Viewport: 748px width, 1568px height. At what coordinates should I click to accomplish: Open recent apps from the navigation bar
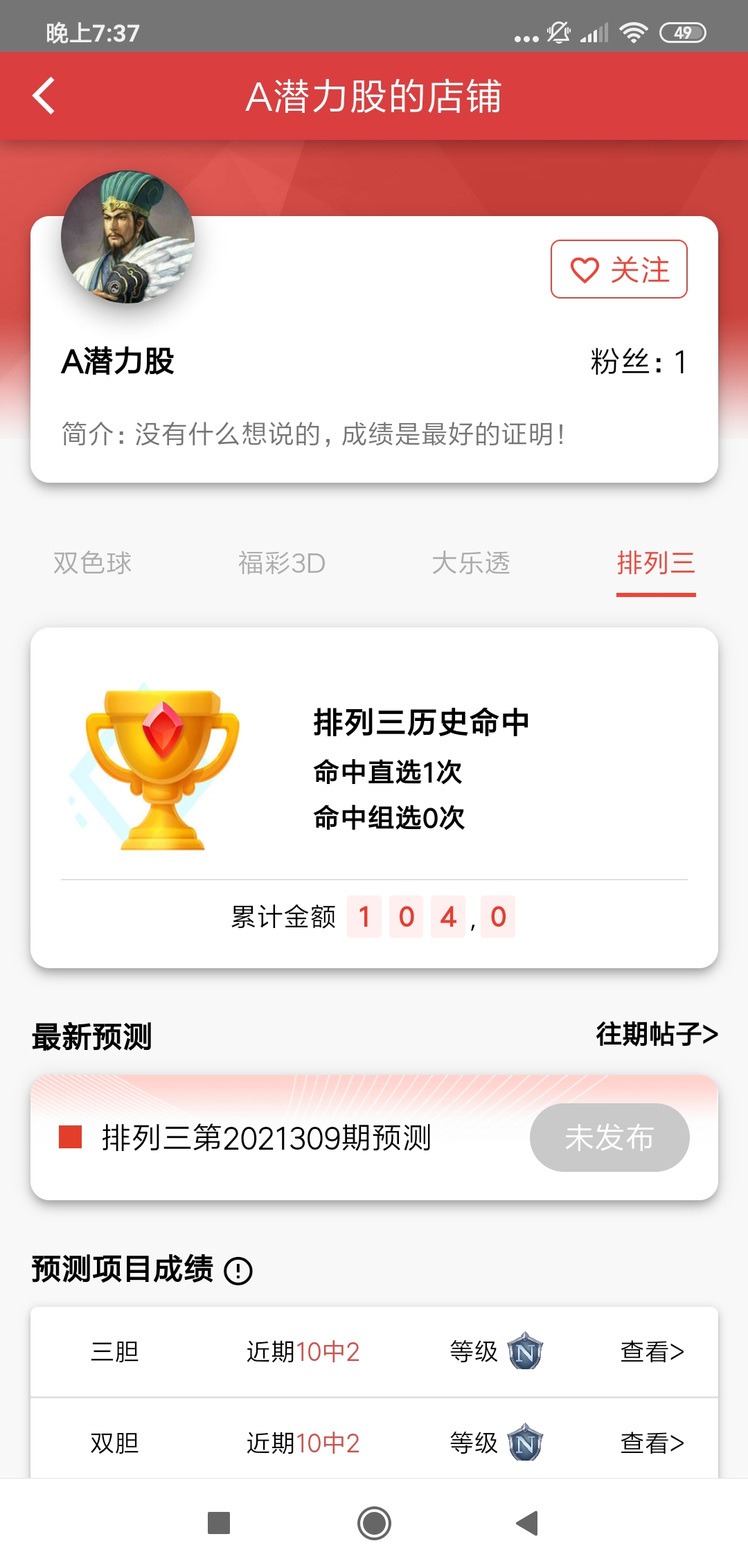(219, 1523)
